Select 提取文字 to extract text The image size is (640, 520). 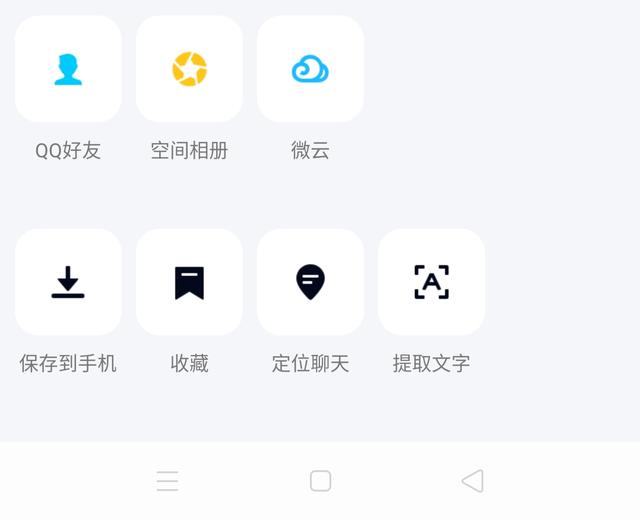[431, 282]
